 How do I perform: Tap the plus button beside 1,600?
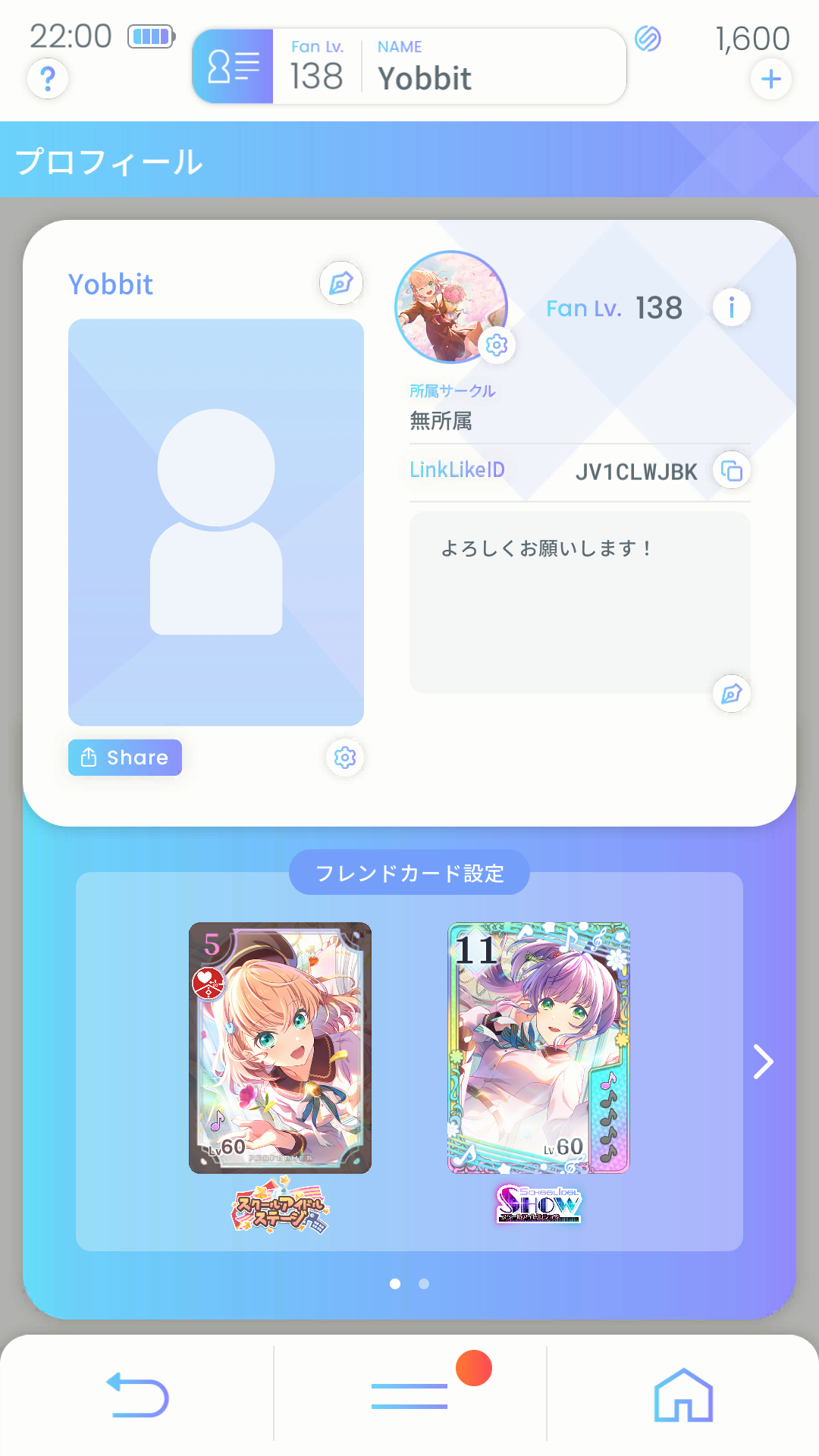coord(770,79)
